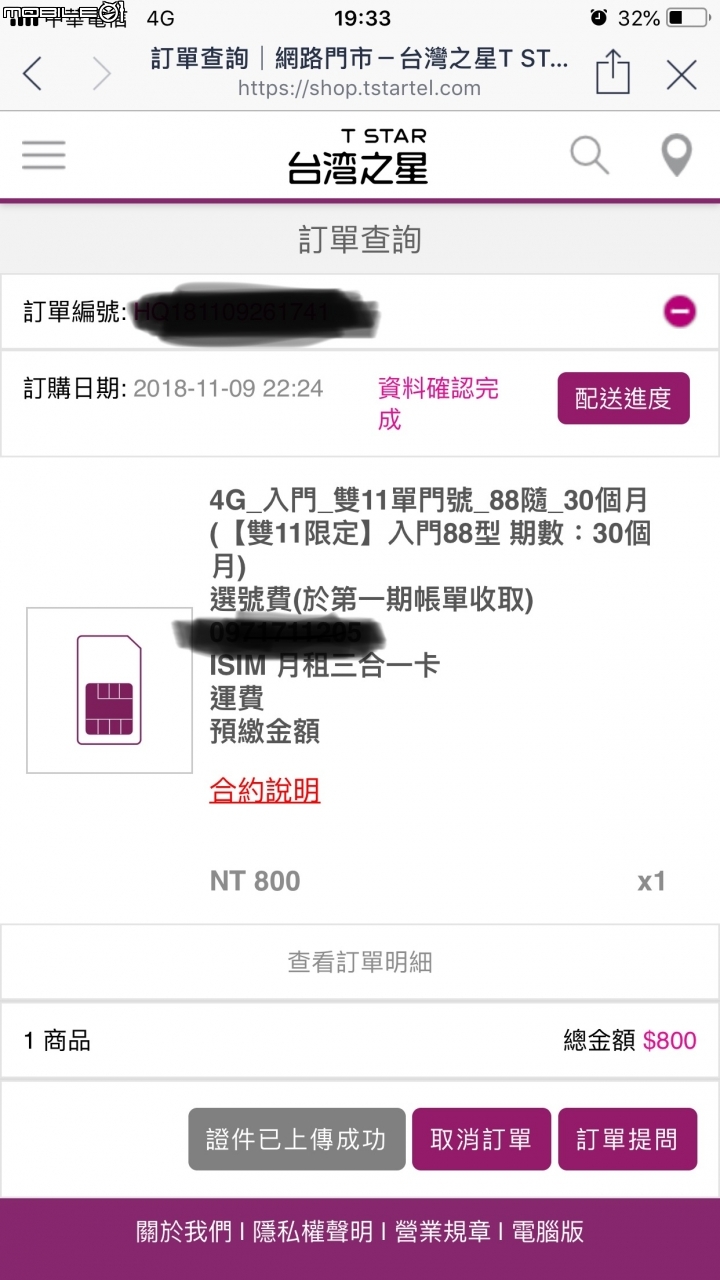This screenshot has height=1280, width=720.
Task: Open the hamburger menu
Action: [43, 156]
